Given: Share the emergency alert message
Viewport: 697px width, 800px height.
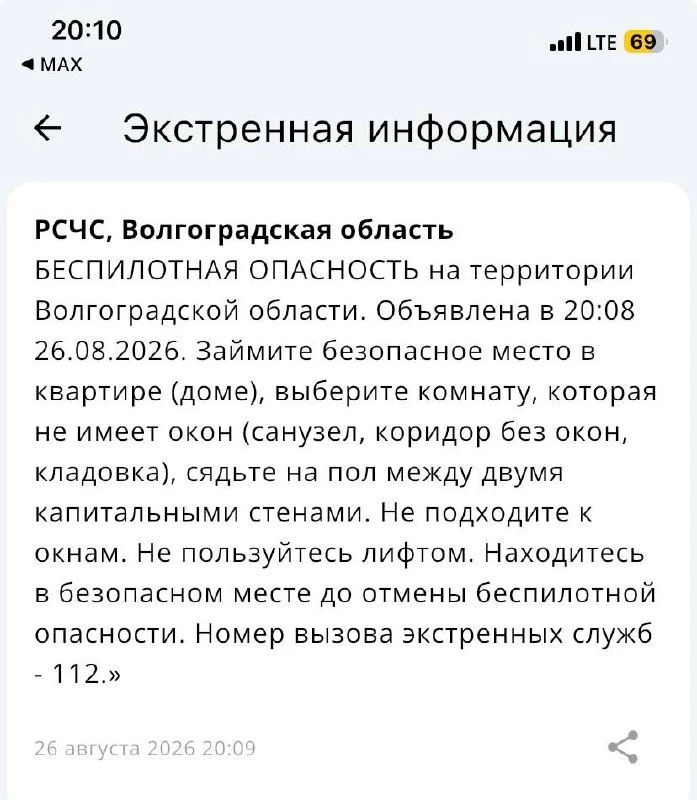Looking at the screenshot, I should (623, 747).
